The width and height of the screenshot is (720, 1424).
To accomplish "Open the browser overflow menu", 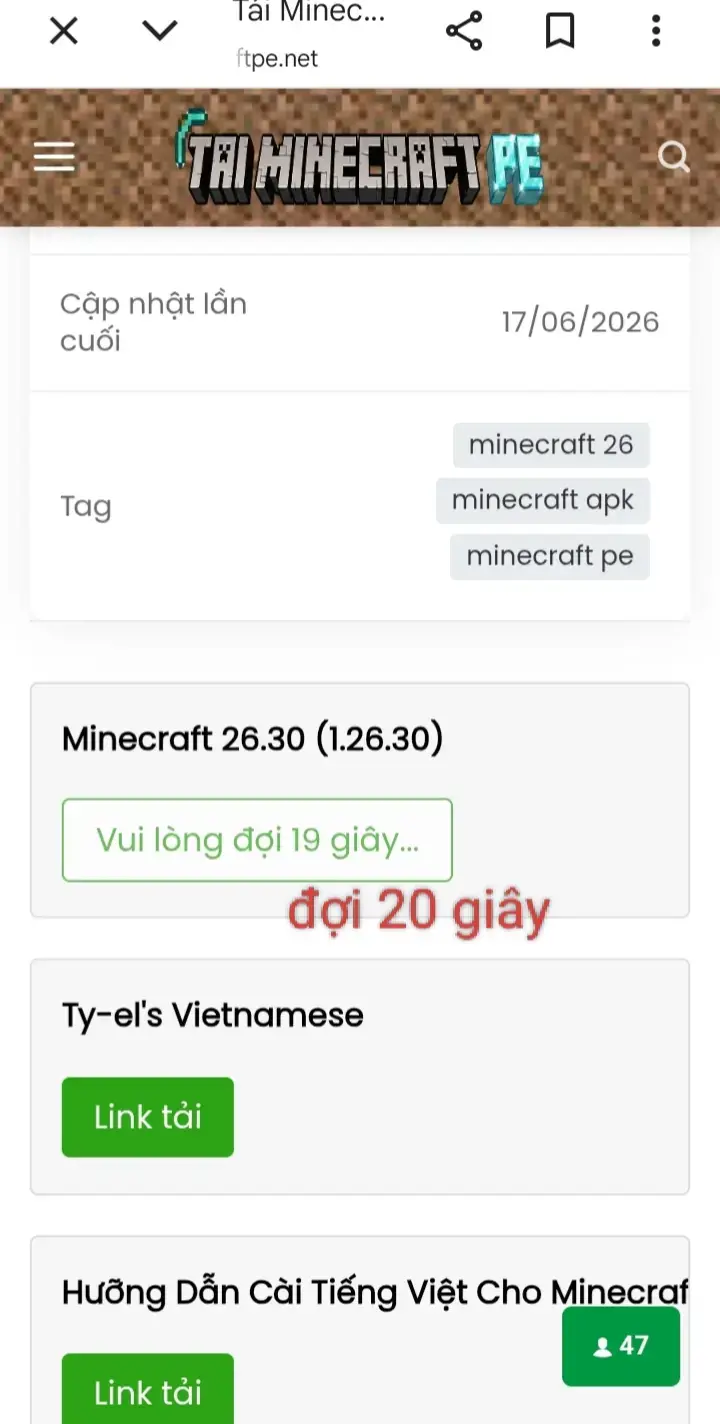I will (x=656, y=31).
